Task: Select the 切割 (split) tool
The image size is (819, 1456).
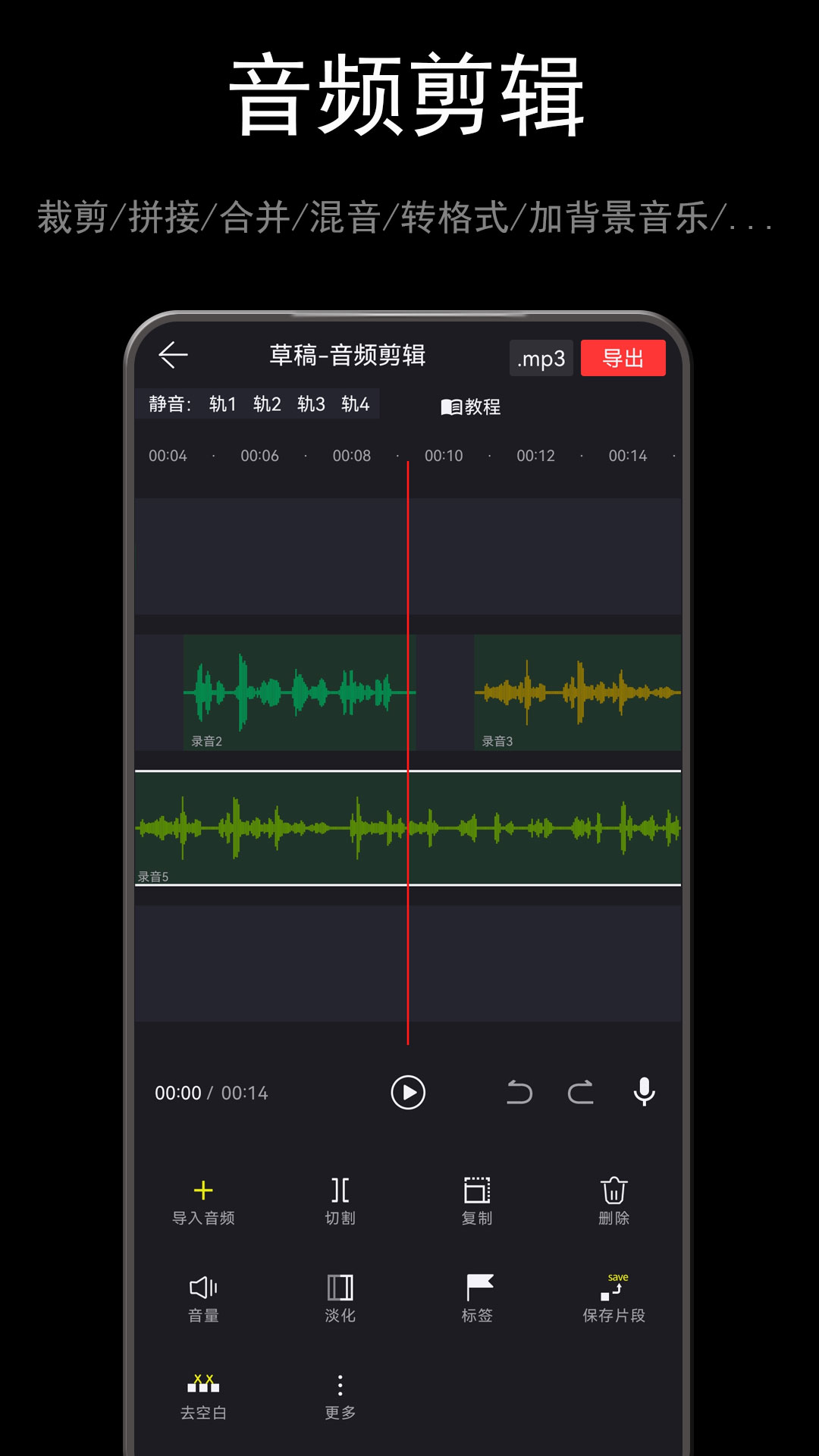Action: [339, 1202]
